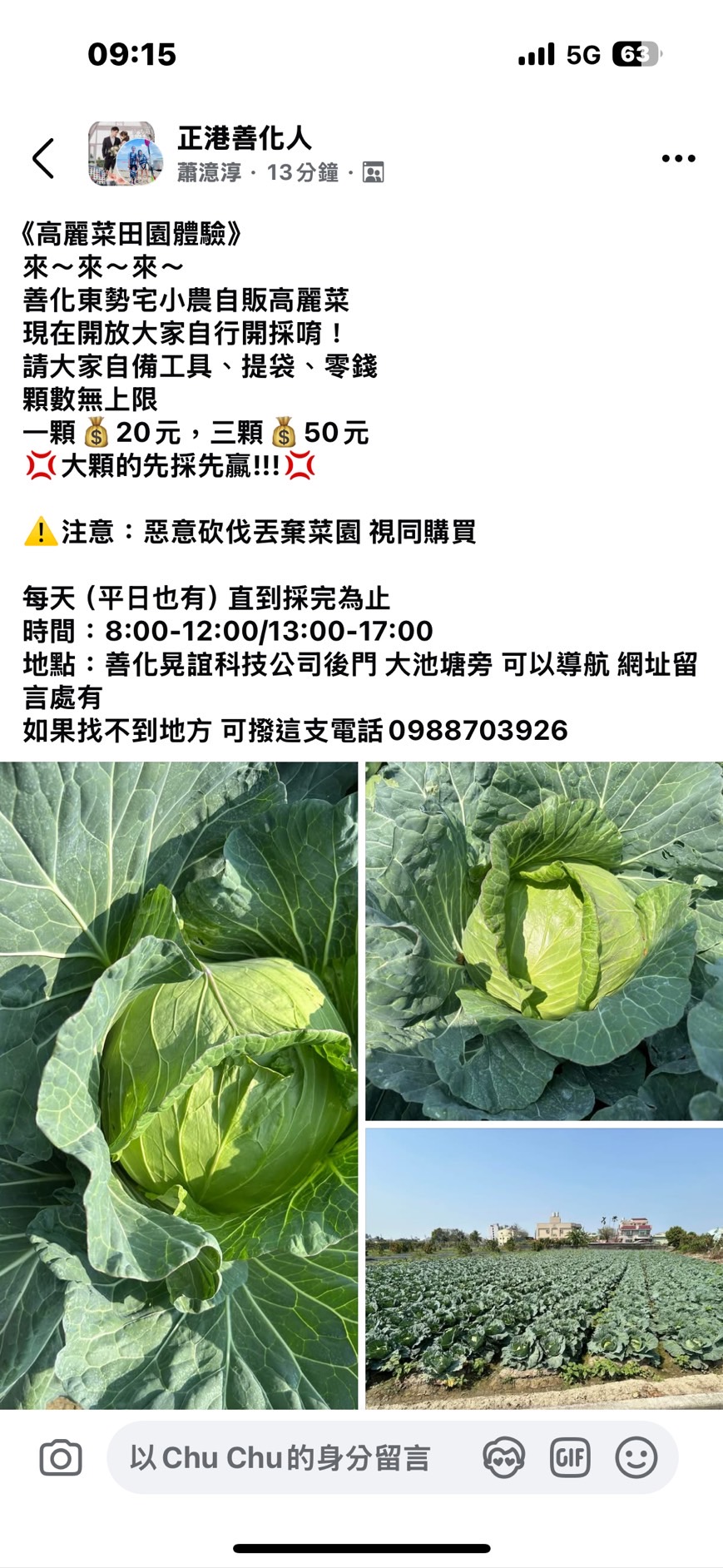Open the avatar sticker picker

click(503, 1457)
